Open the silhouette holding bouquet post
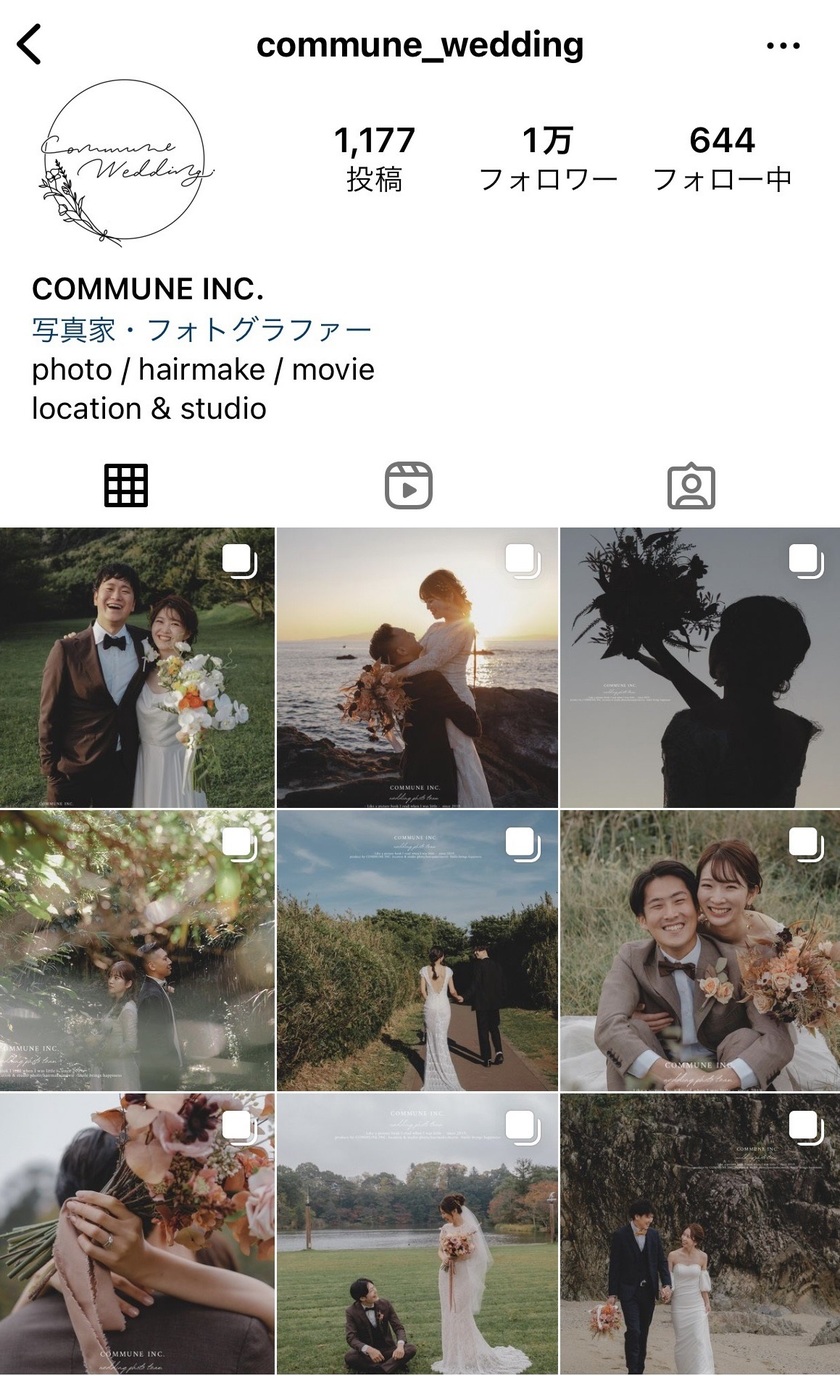840x1376 pixels. coord(700,667)
